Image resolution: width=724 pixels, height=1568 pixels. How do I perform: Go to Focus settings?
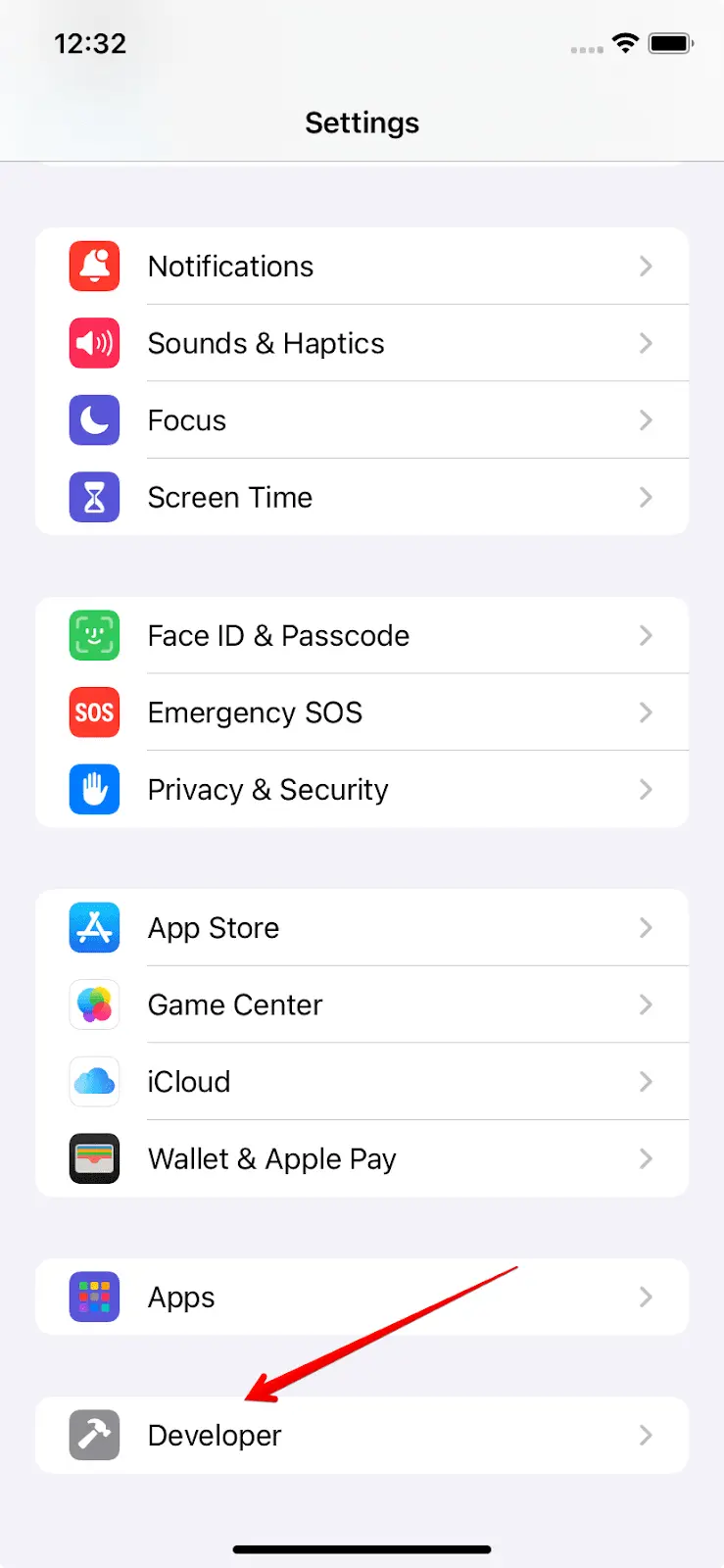click(x=362, y=420)
